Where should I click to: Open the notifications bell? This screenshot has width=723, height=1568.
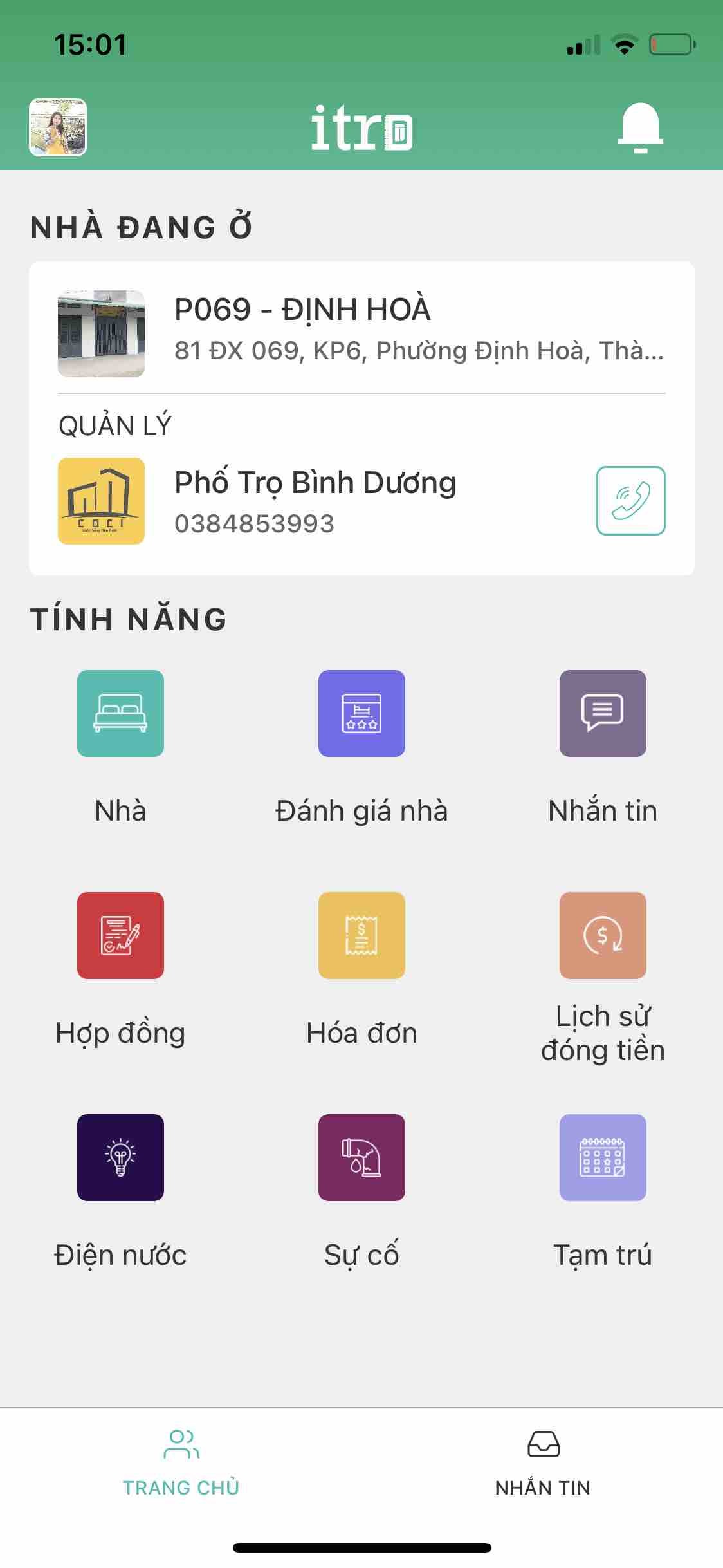(640, 127)
